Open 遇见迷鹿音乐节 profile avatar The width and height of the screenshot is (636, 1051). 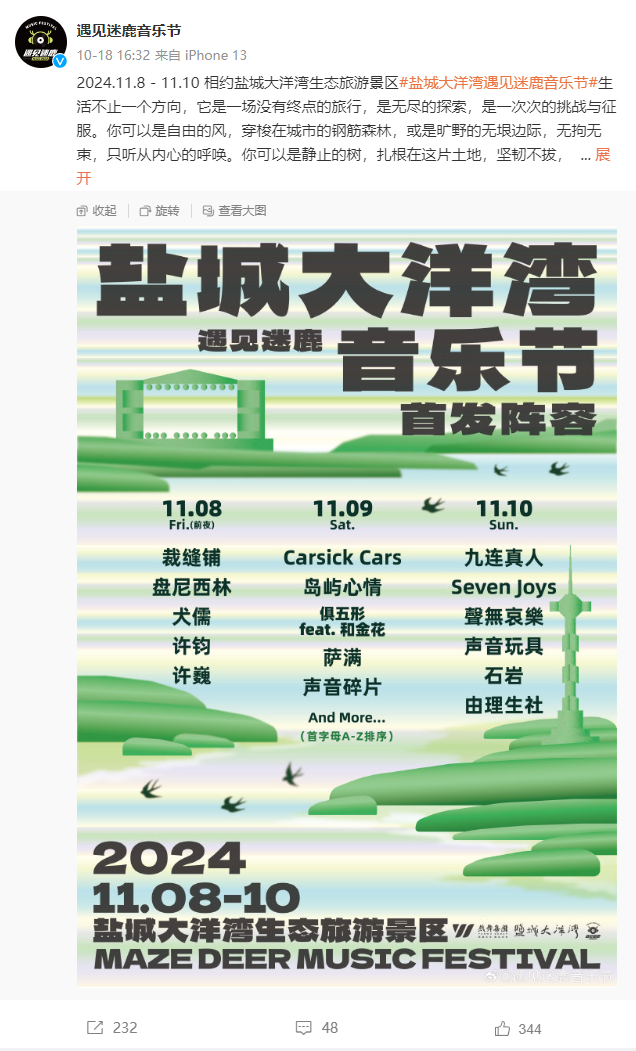[x=41, y=42]
